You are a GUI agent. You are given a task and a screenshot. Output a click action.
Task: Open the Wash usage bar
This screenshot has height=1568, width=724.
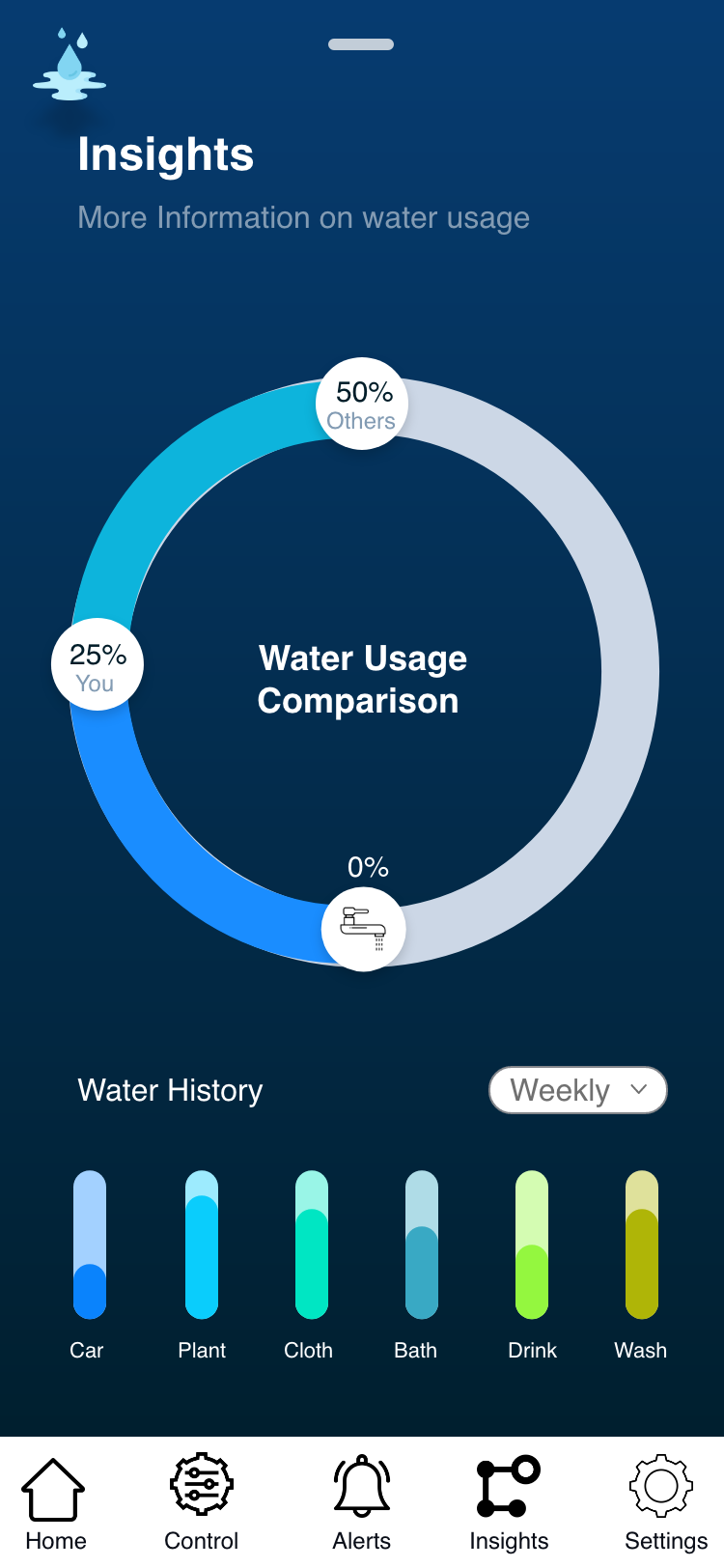click(x=642, y=1245)
